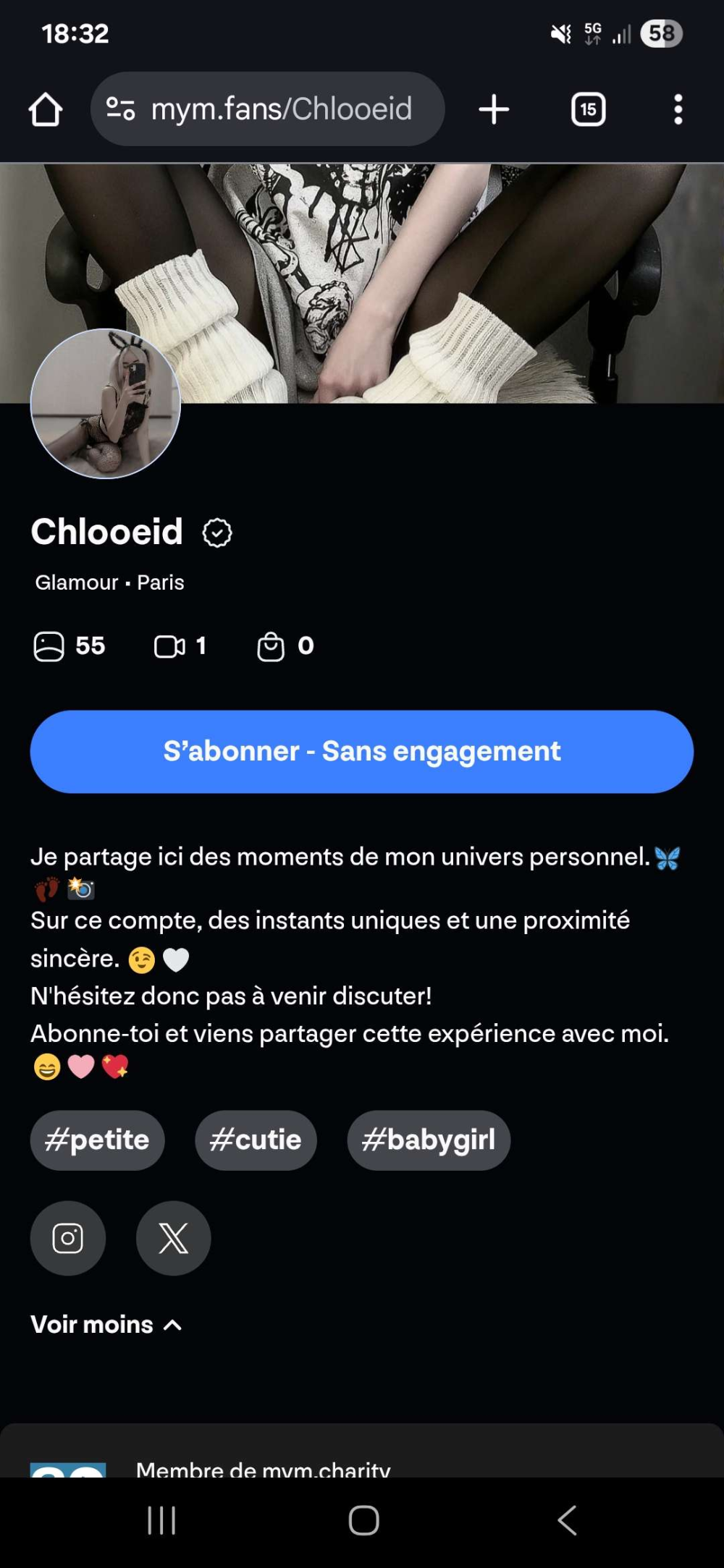Screen dimensions: 724x1568
Task: Go back with the system back button
Action: point(567,1520)
